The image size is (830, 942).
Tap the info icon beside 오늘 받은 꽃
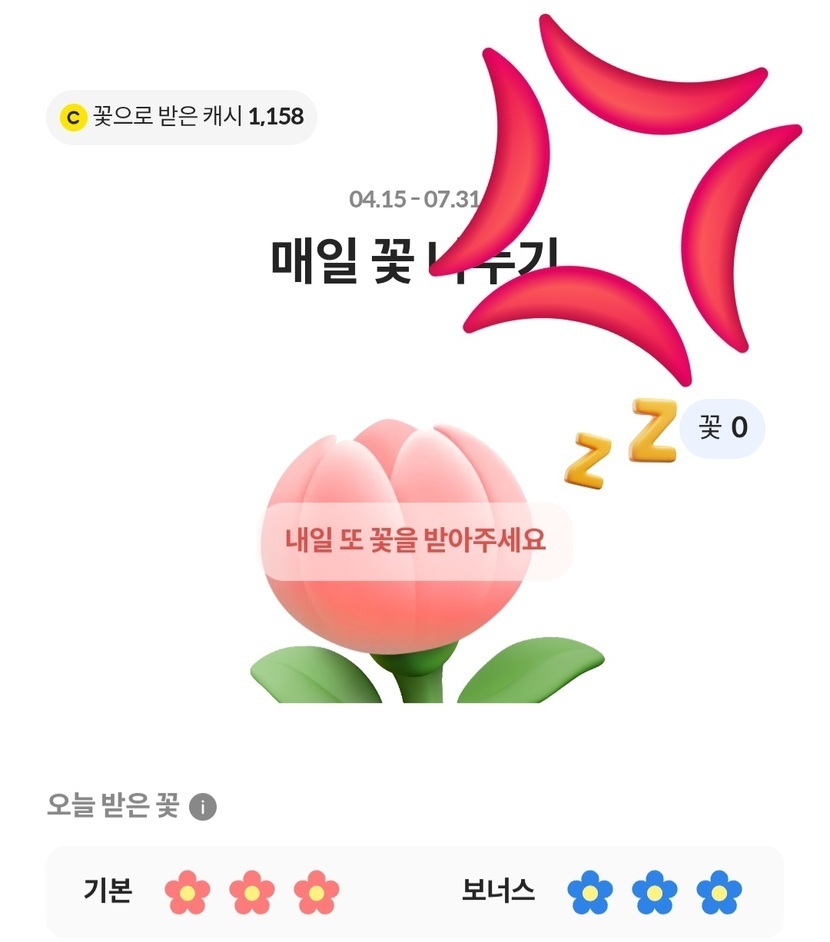pyautogui.click(x=203, y=806)
